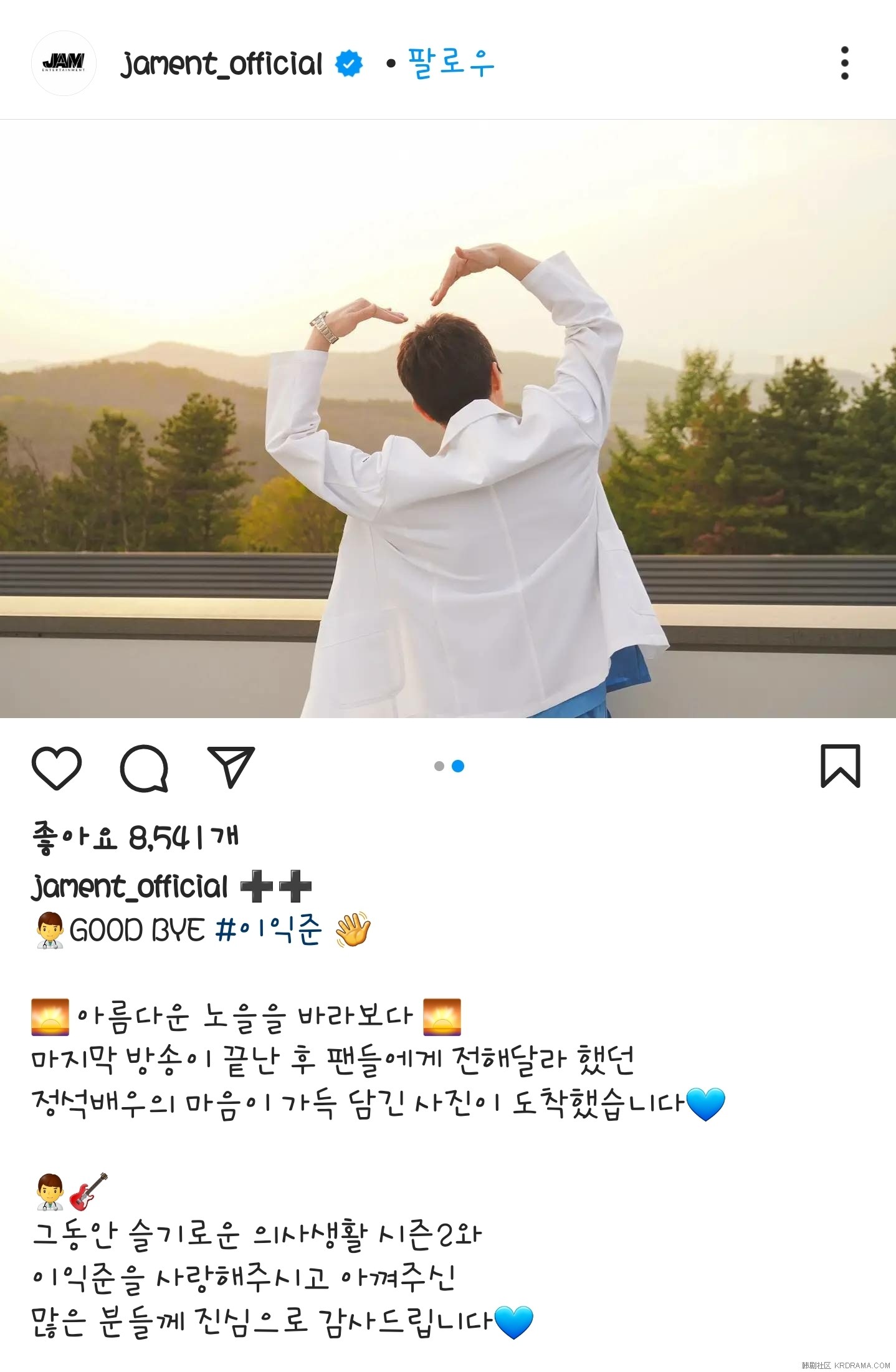Open the 좋아요 8,541개 likes list
This screenshot has height=1372, width=896.
135,837
